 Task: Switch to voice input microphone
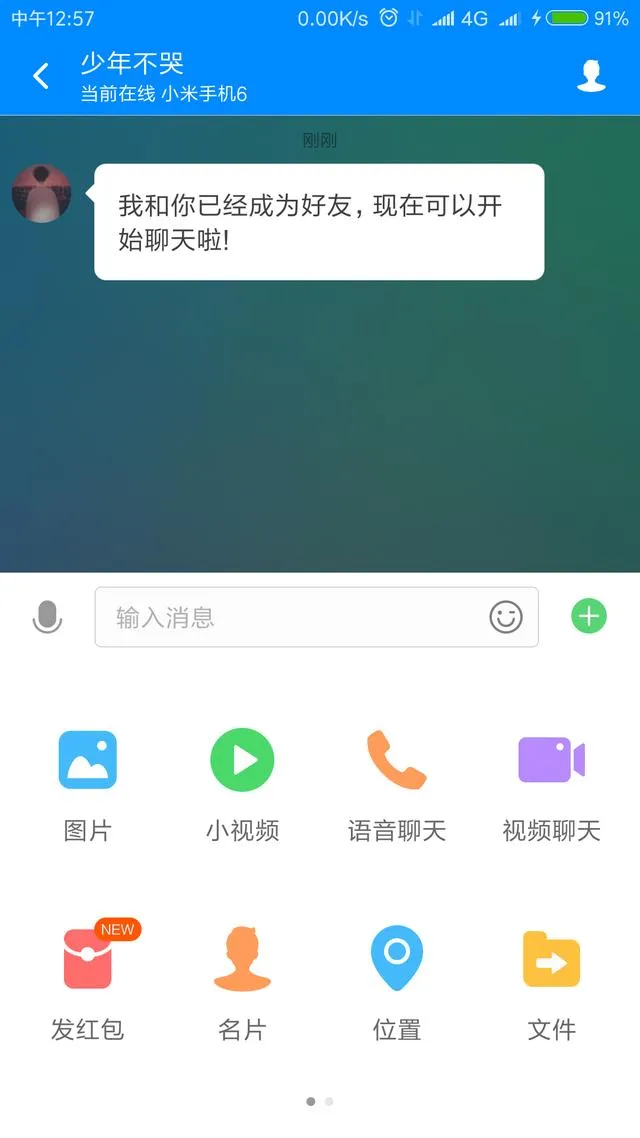(47, 617)
